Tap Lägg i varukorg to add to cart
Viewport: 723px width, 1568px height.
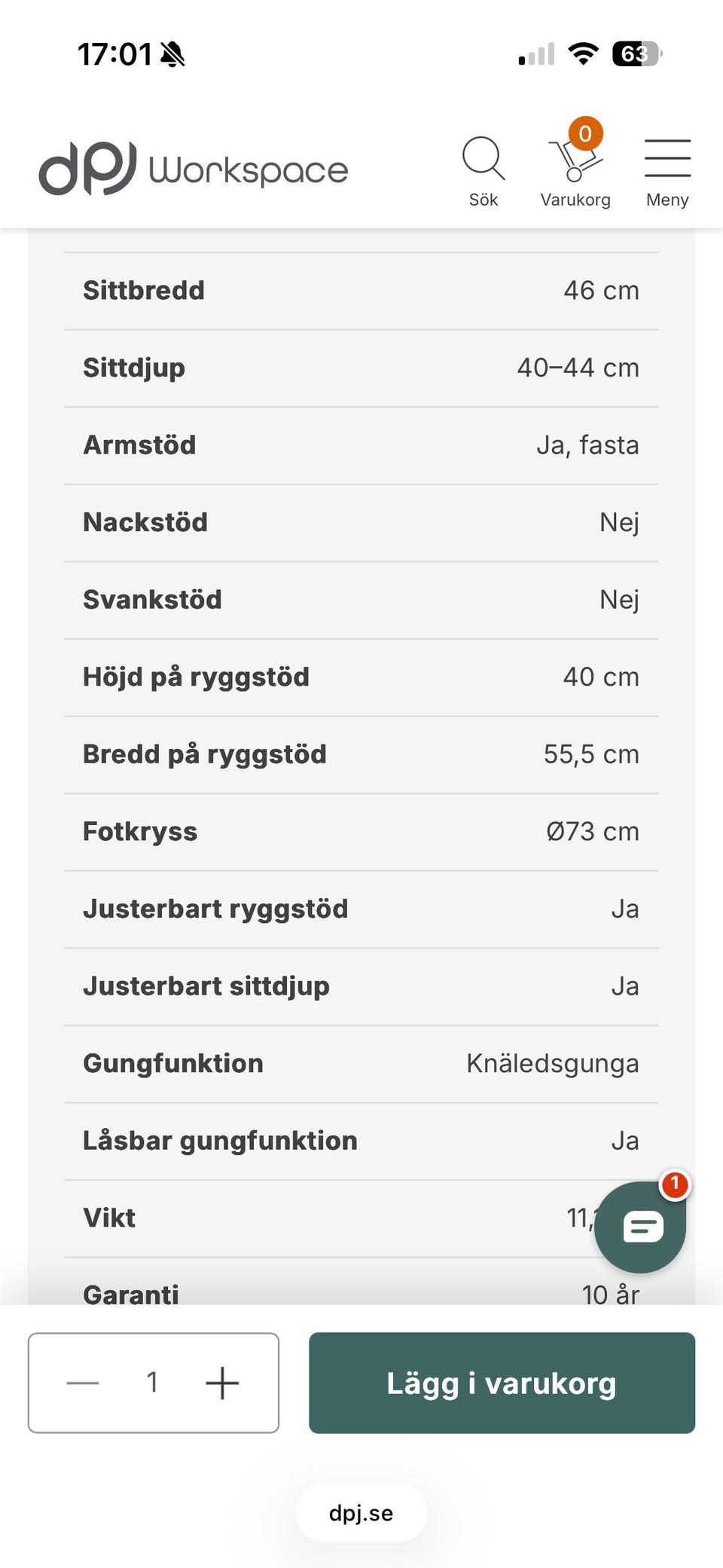[x=502, y=1383]
